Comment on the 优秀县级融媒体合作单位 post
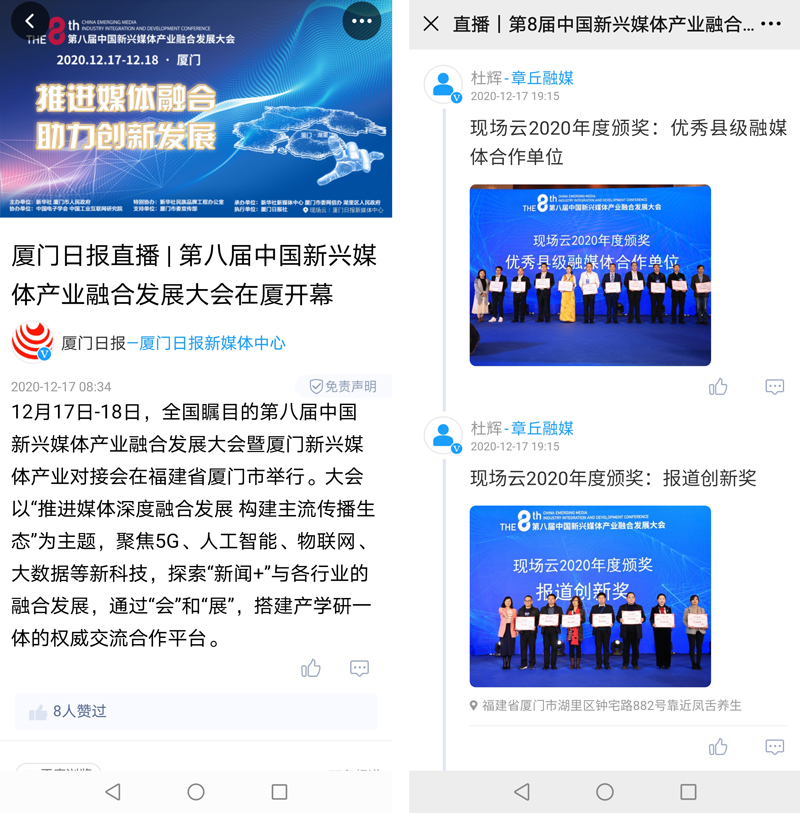 point(774,387)
